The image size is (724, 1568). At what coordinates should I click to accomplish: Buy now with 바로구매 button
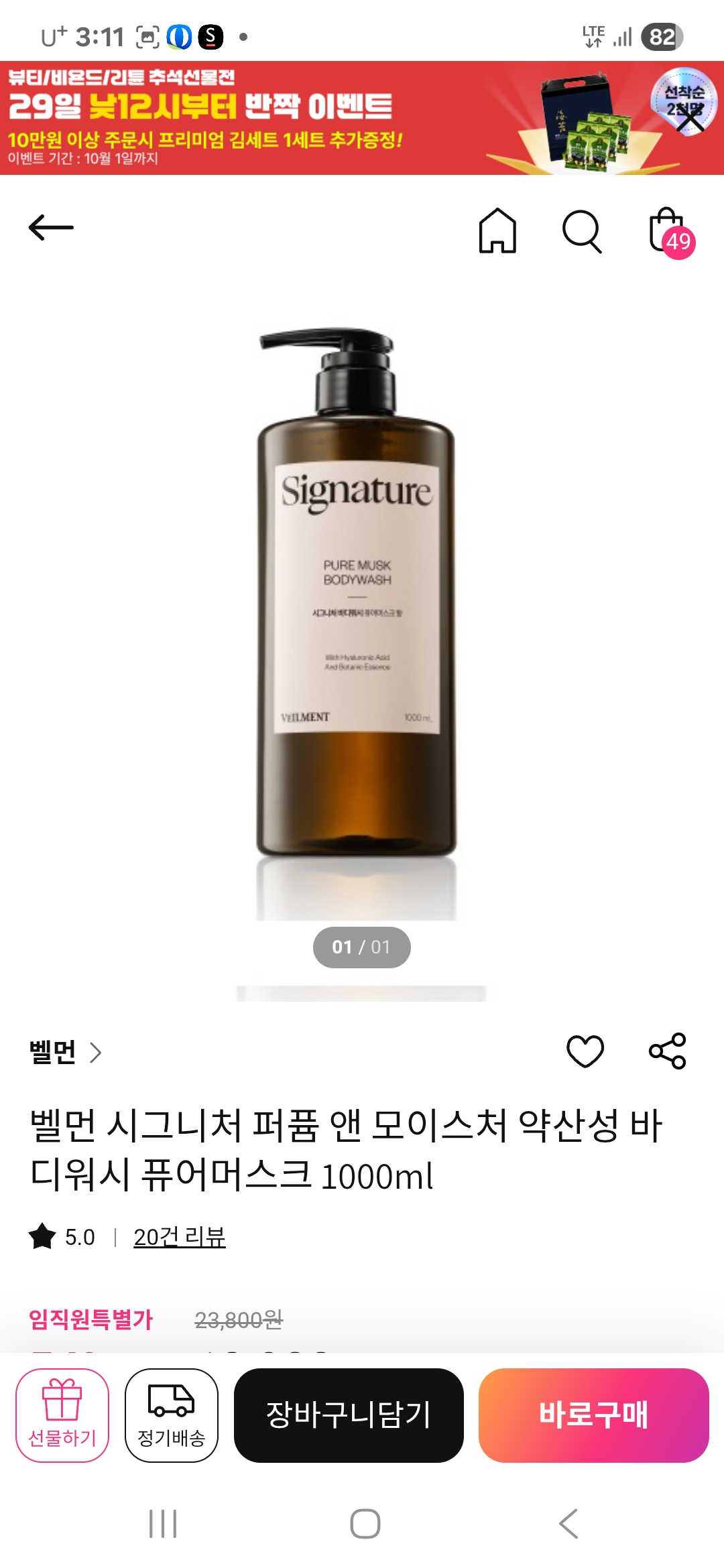[593, 1415]
